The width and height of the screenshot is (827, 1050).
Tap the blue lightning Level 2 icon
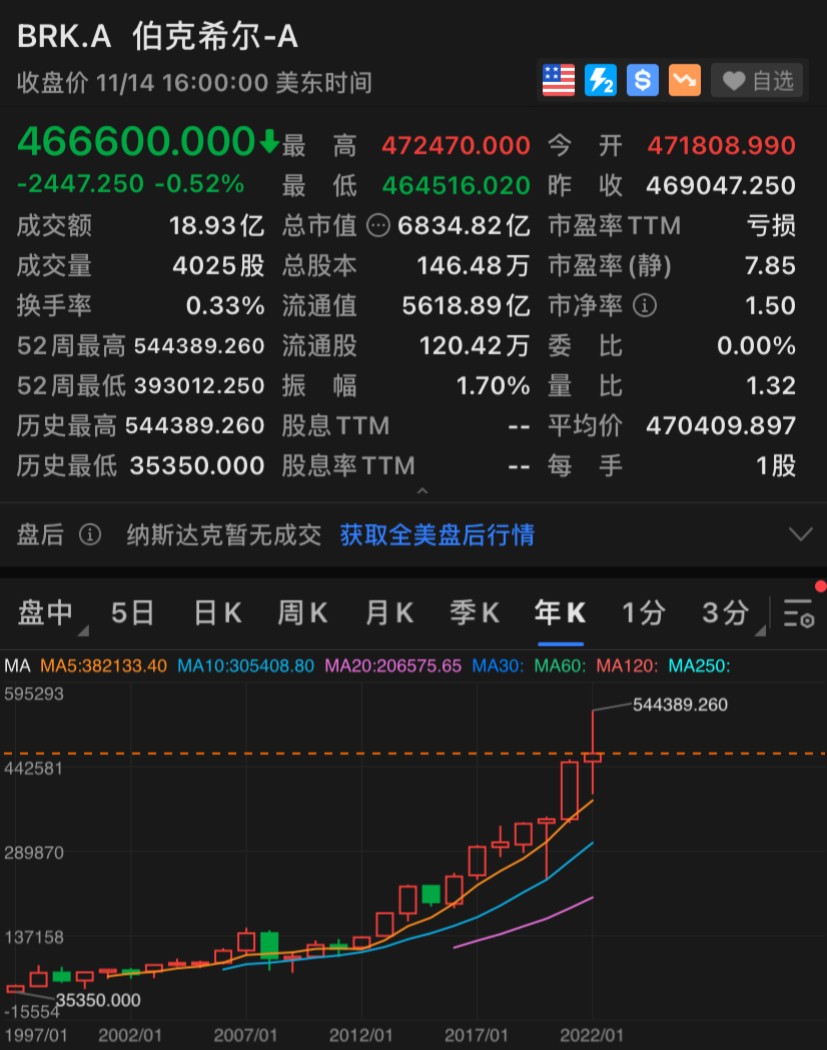[x=601, y=80]
